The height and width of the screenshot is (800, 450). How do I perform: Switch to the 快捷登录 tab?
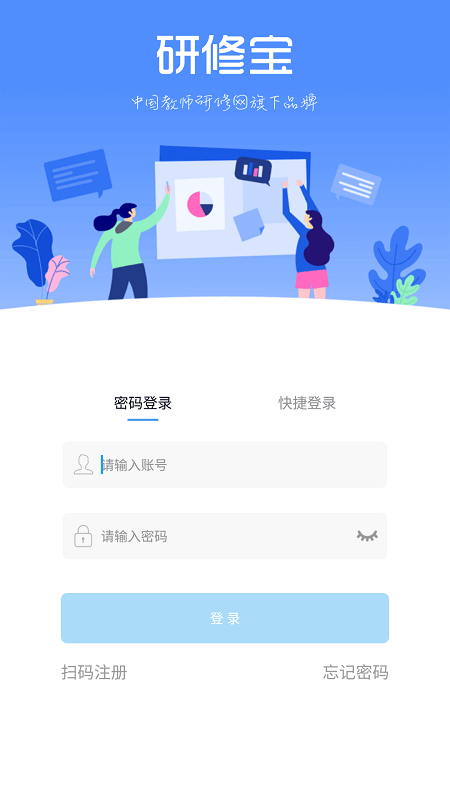coord(307,403)
